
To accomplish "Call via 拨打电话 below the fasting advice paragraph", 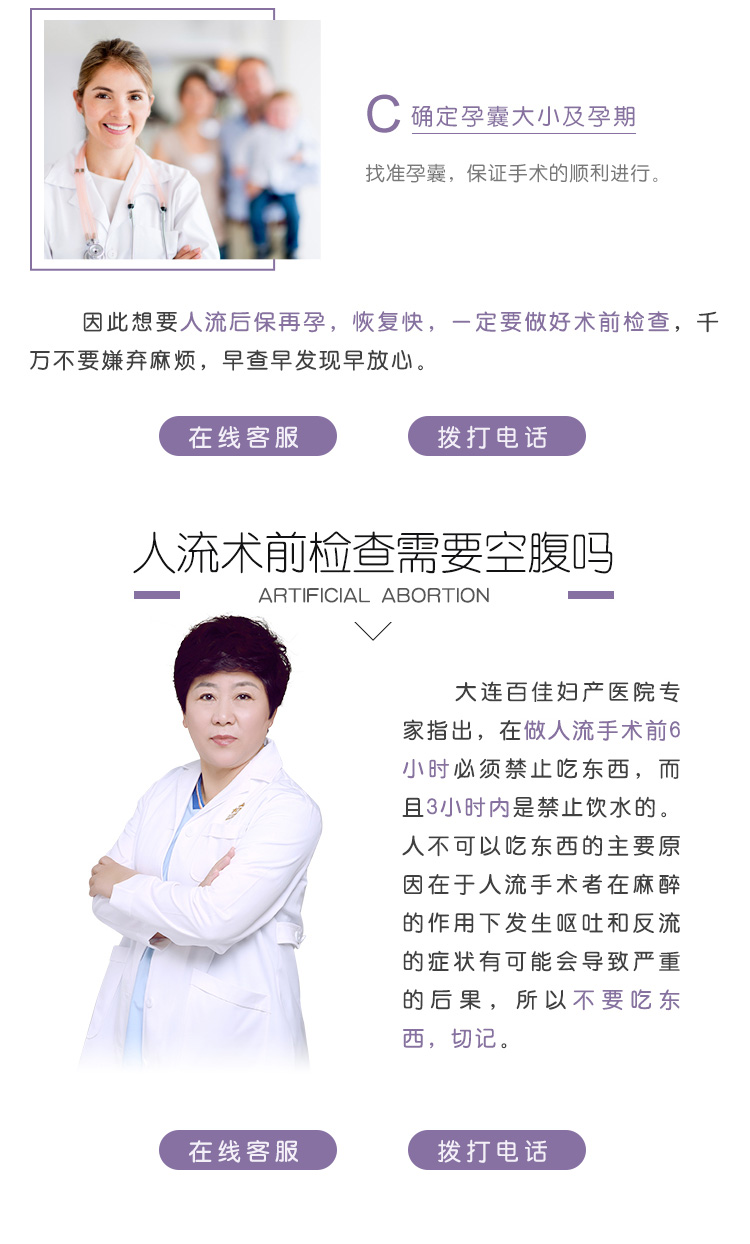I will (496, 1150).
